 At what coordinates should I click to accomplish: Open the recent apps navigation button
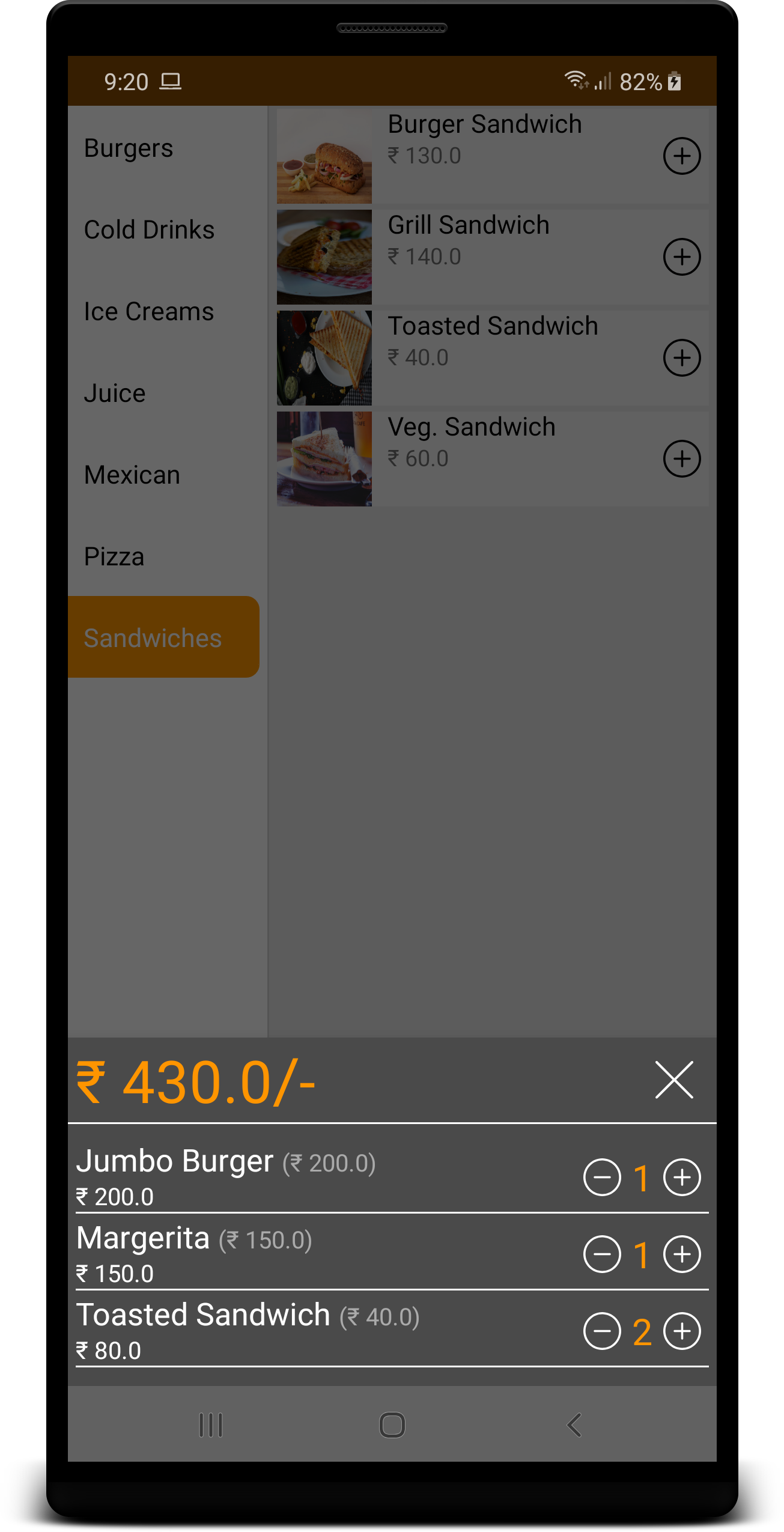(210, 1424)
